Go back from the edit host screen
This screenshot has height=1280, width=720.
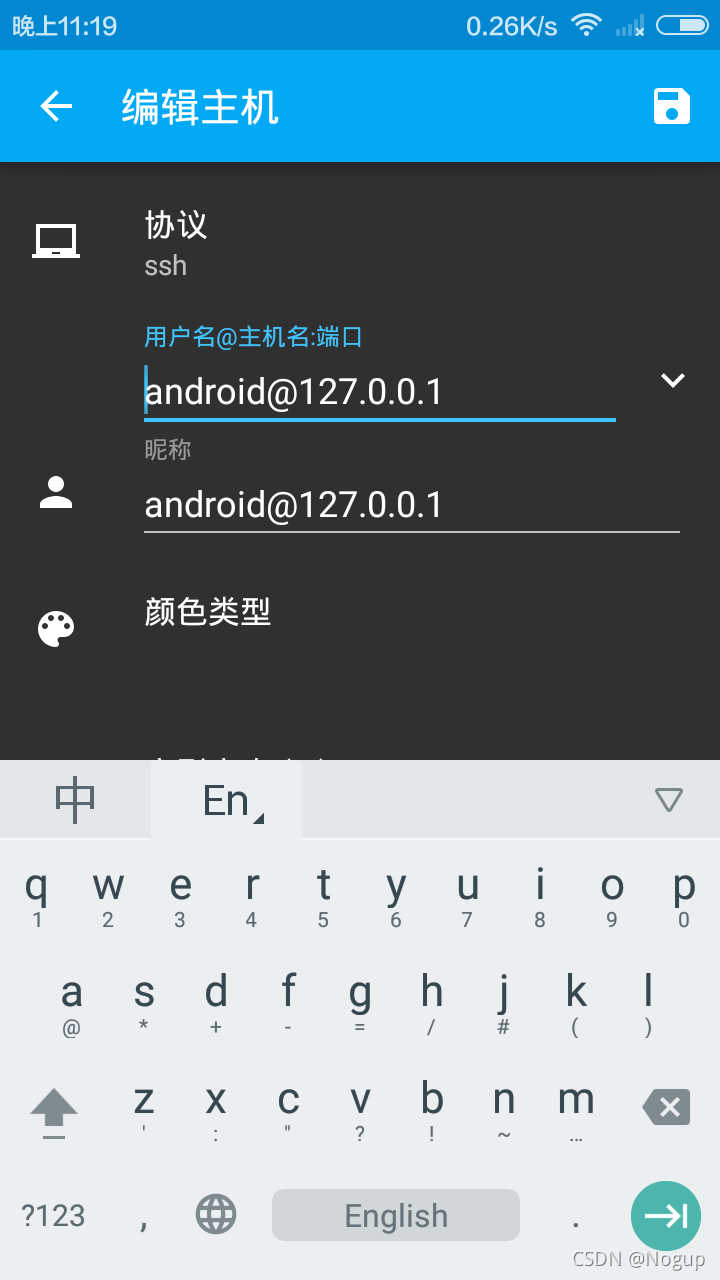pyautogui.click(x=56, y=106)
